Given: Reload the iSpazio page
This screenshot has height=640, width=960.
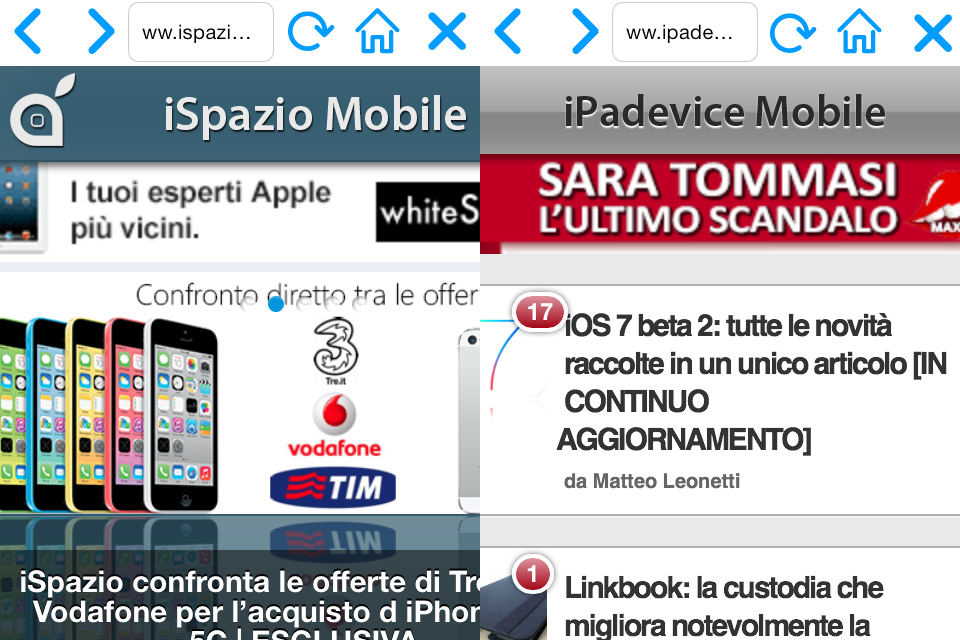Looking at the screenshot, I should tap(310, 32).
